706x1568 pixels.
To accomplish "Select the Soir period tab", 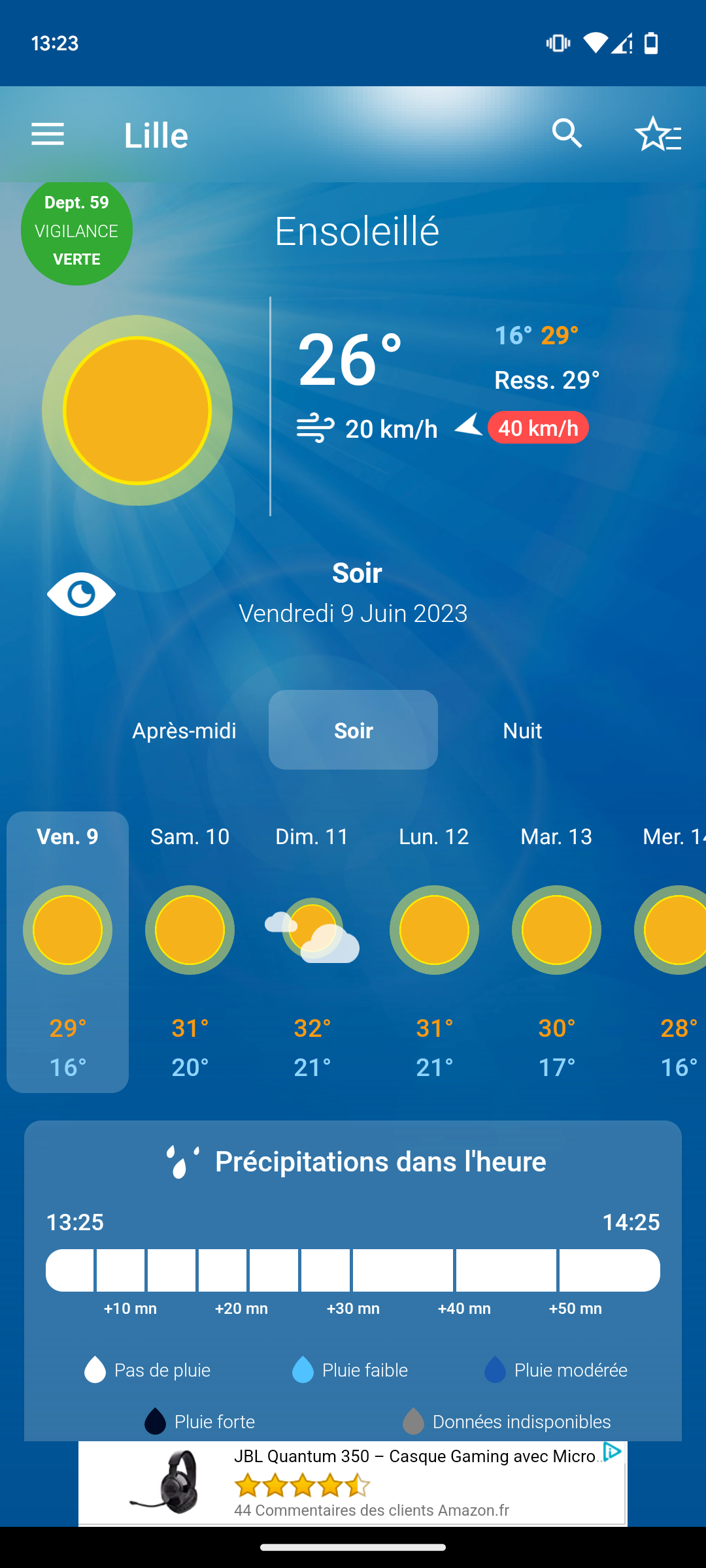I will pos(353,730).
